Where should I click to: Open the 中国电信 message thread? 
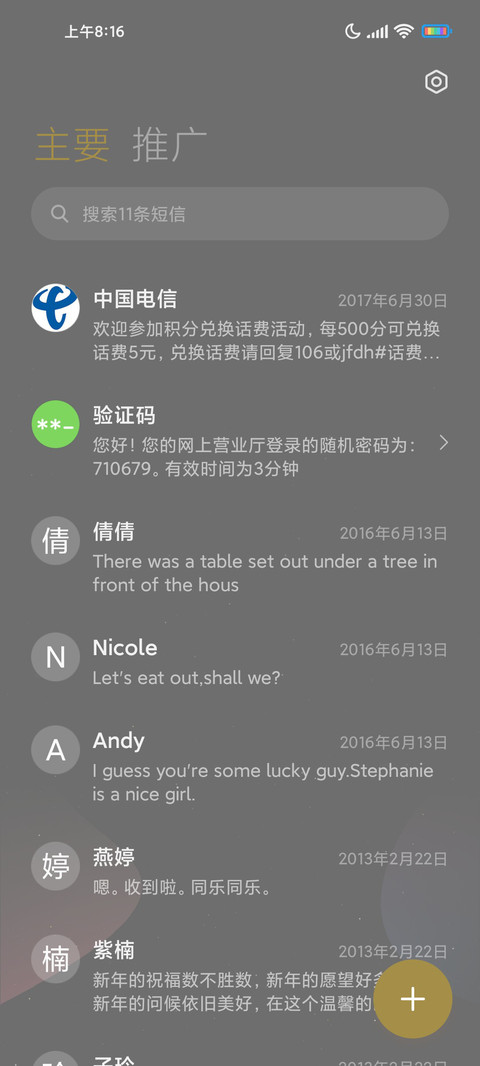(x=240, y=326)
